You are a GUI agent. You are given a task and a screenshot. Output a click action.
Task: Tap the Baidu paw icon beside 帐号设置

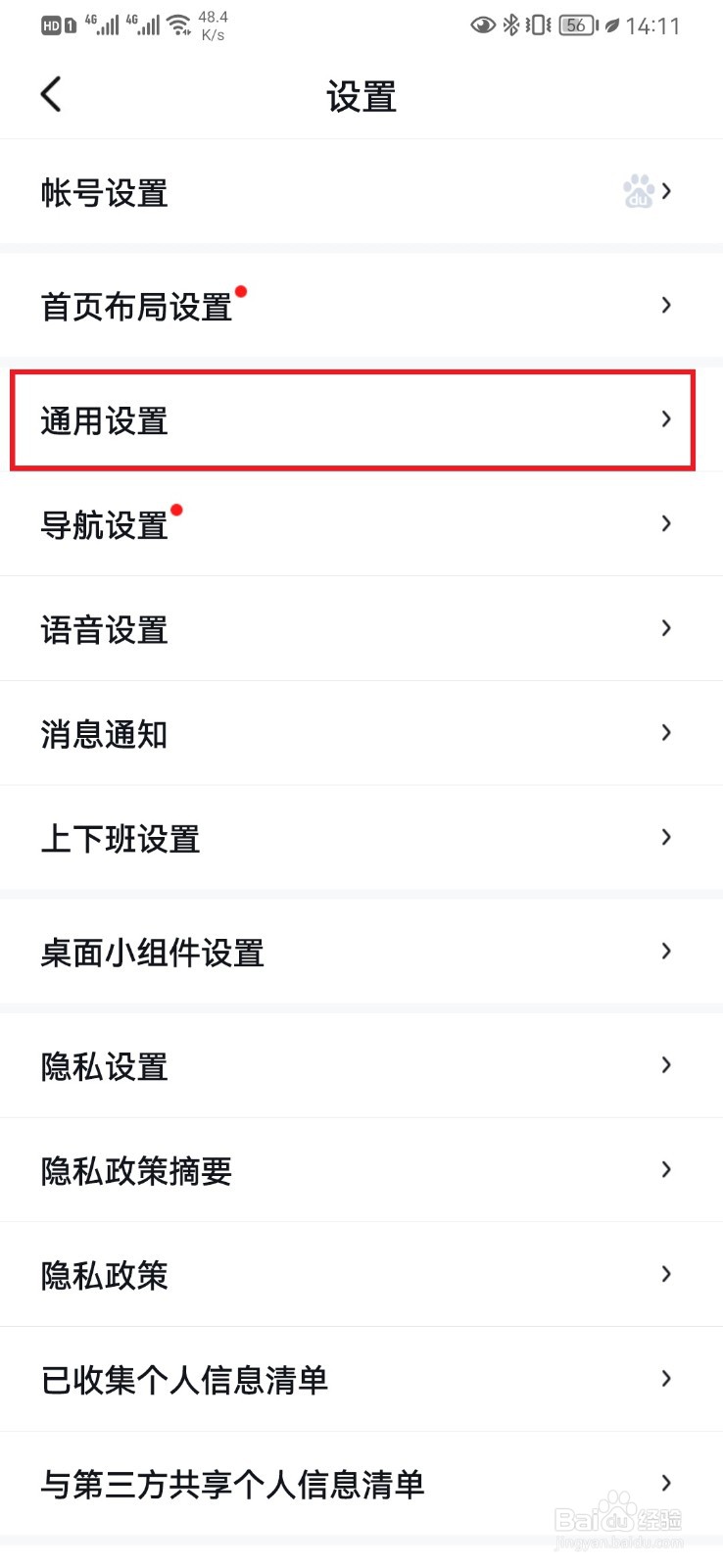(637, 192)
